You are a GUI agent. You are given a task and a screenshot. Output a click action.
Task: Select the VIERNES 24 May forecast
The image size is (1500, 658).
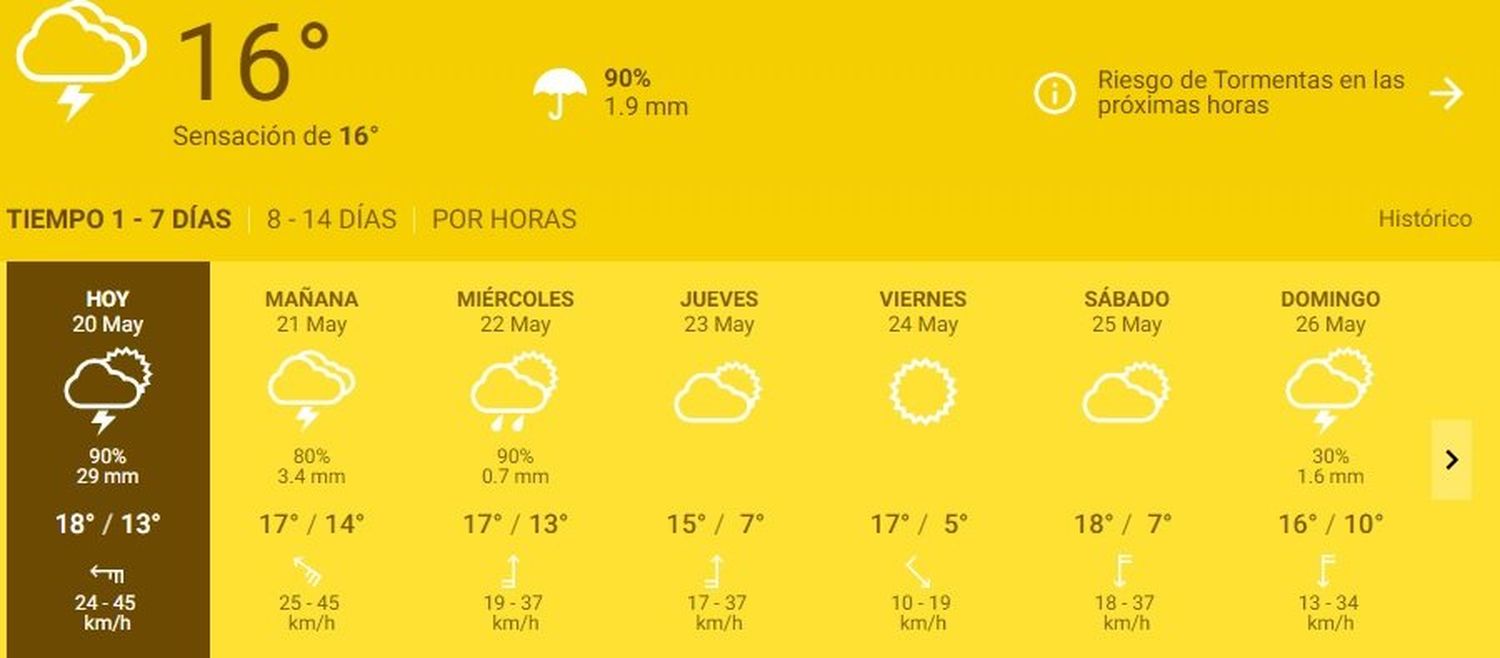pos(923,460)
